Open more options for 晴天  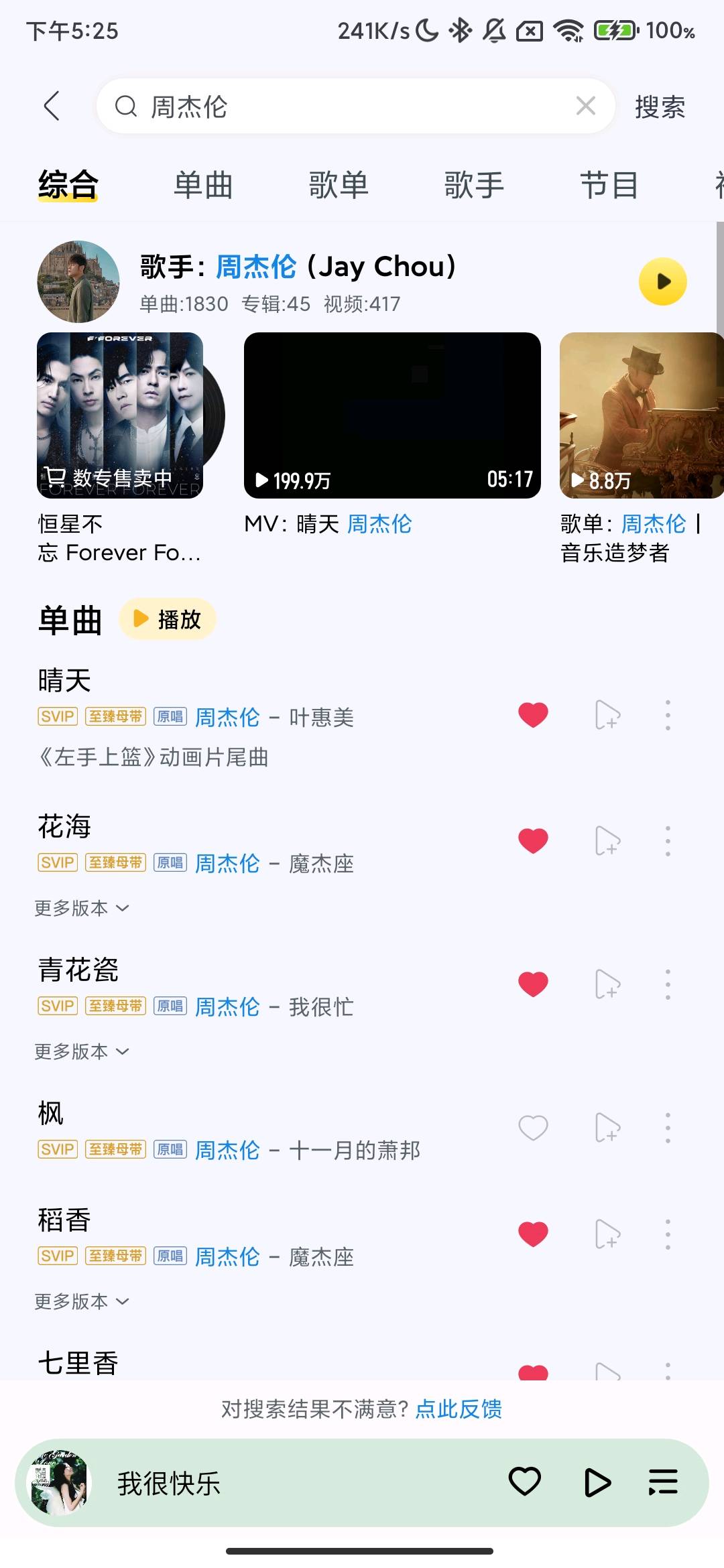tap(668, 715)
